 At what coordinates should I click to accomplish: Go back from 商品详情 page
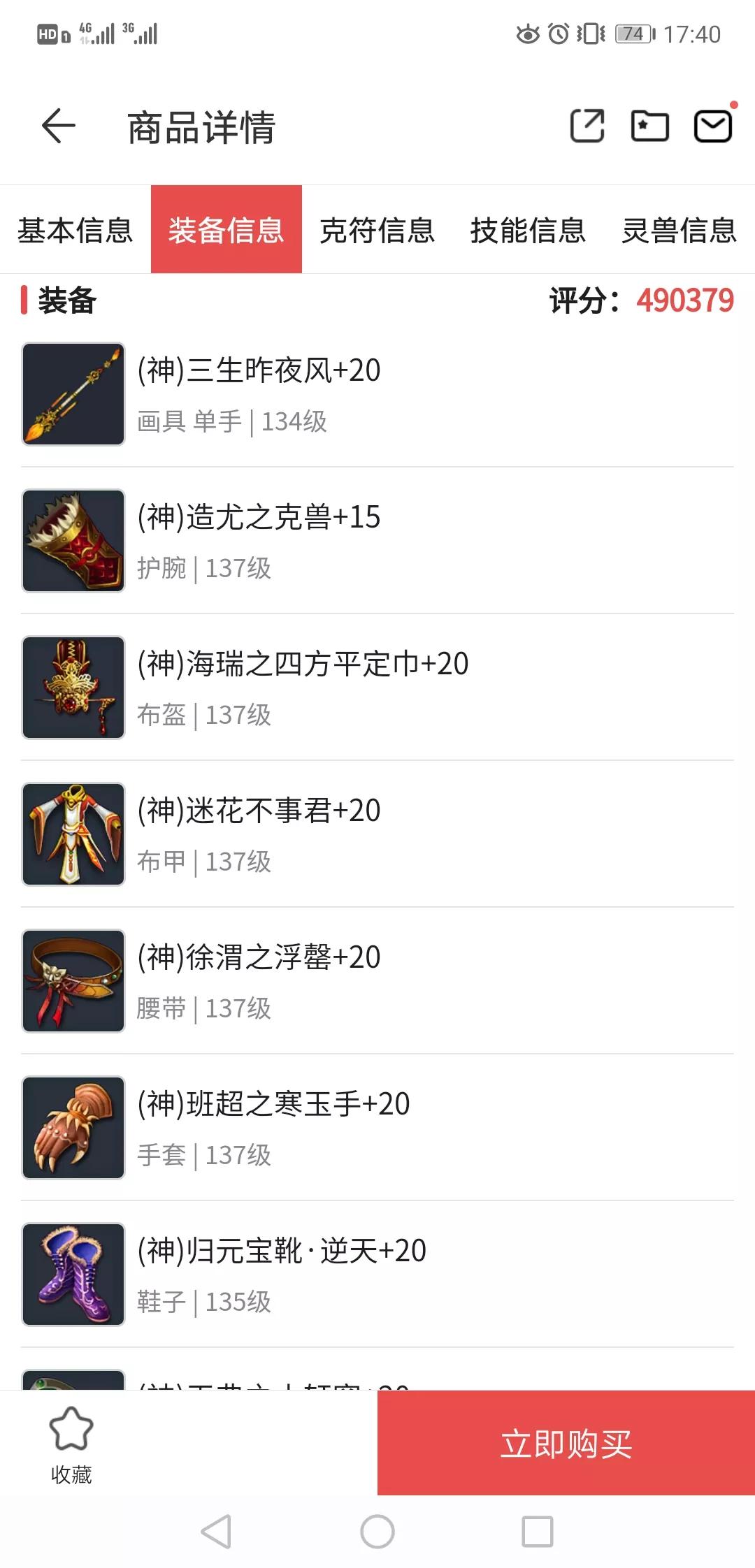(x=59, y=126)
